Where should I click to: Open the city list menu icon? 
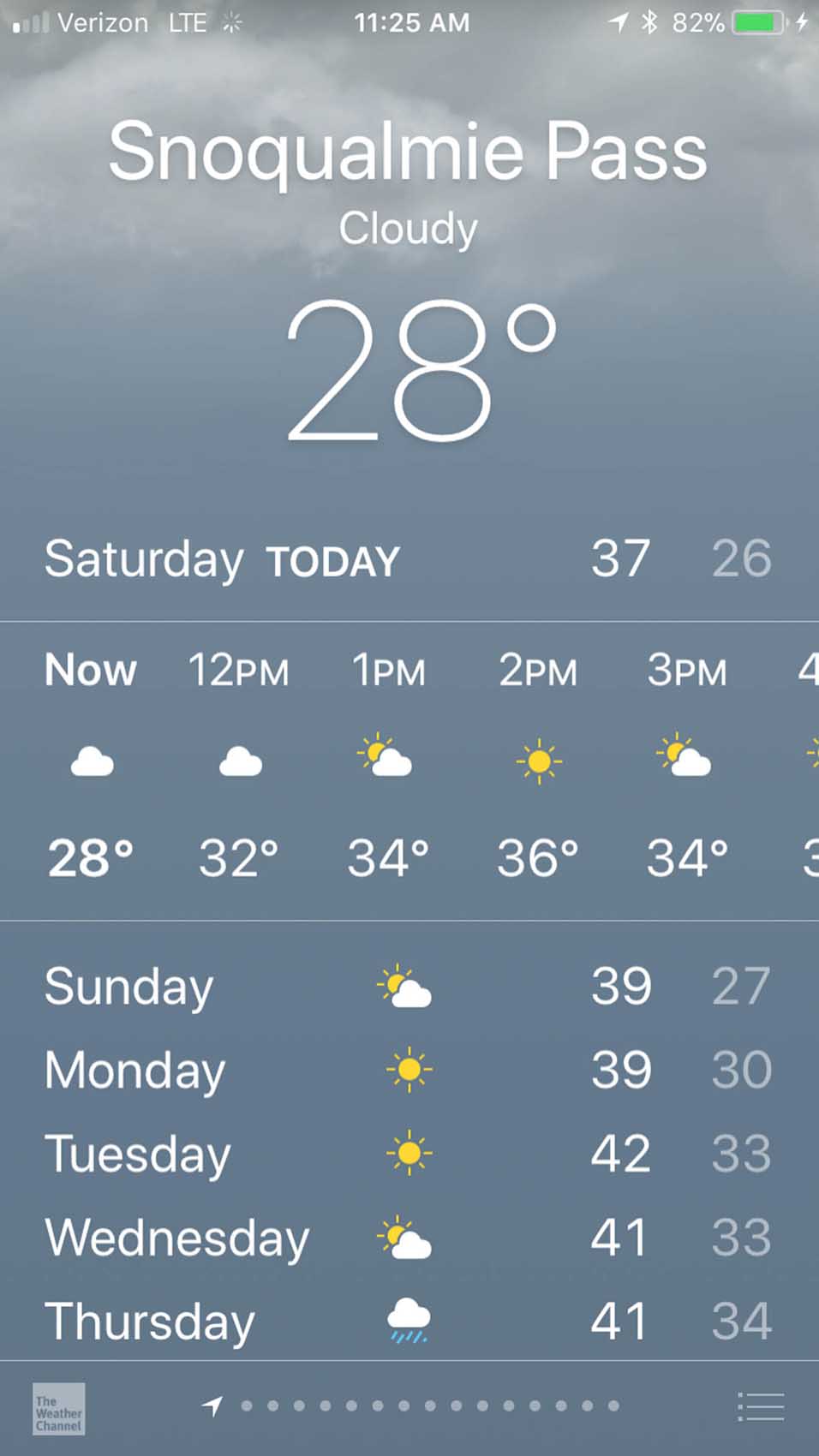761,1406
